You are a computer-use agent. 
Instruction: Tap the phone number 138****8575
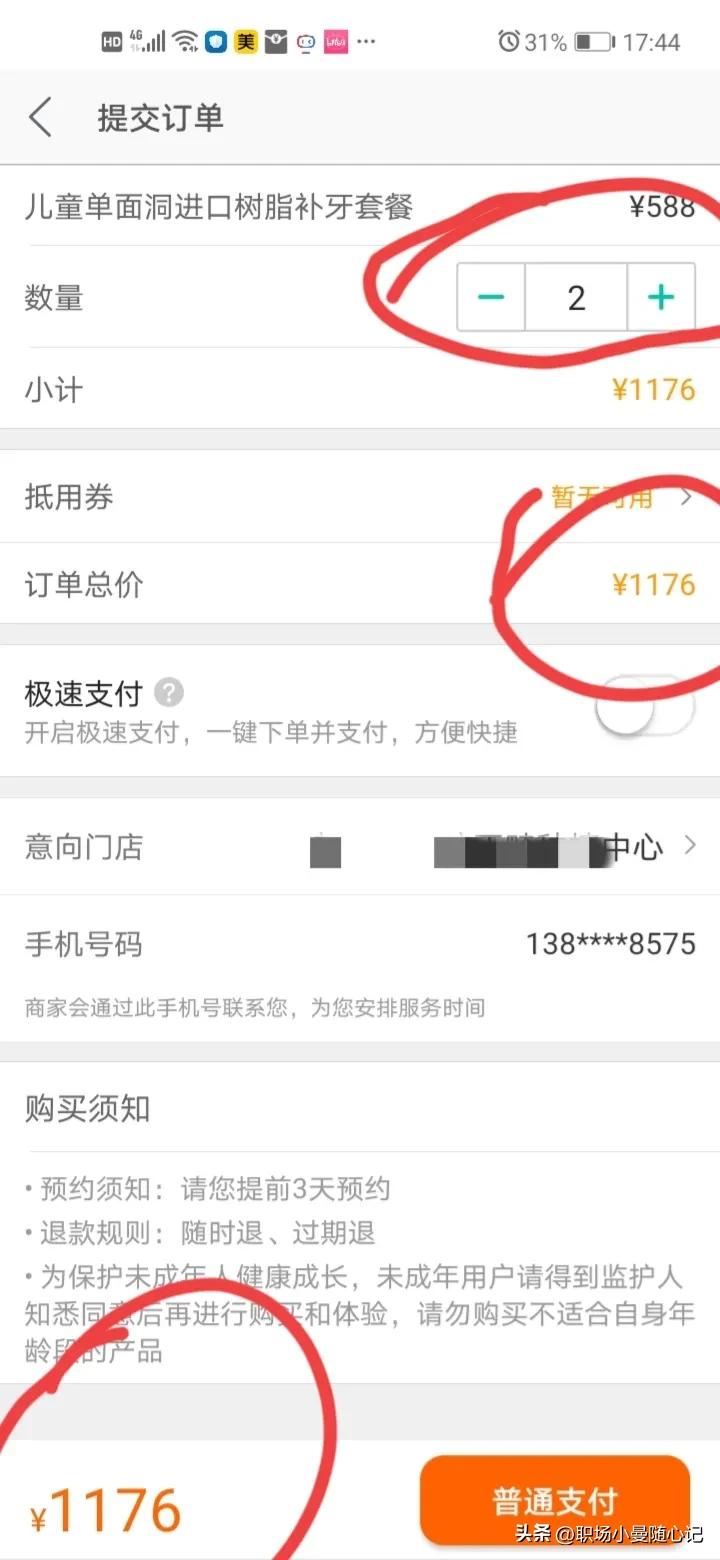[611, 943]
